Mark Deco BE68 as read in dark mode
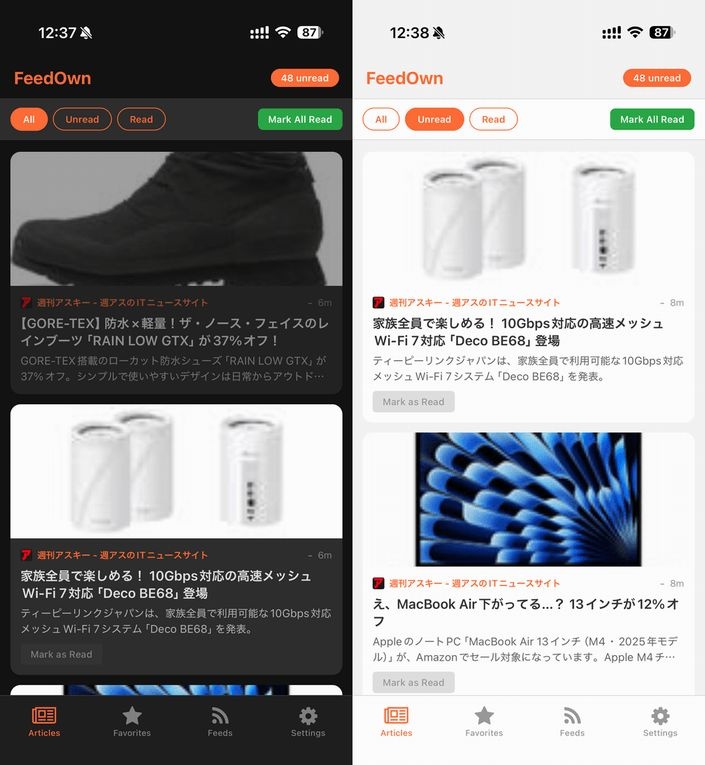Screen dimensions: 705x765 [61, 654]
